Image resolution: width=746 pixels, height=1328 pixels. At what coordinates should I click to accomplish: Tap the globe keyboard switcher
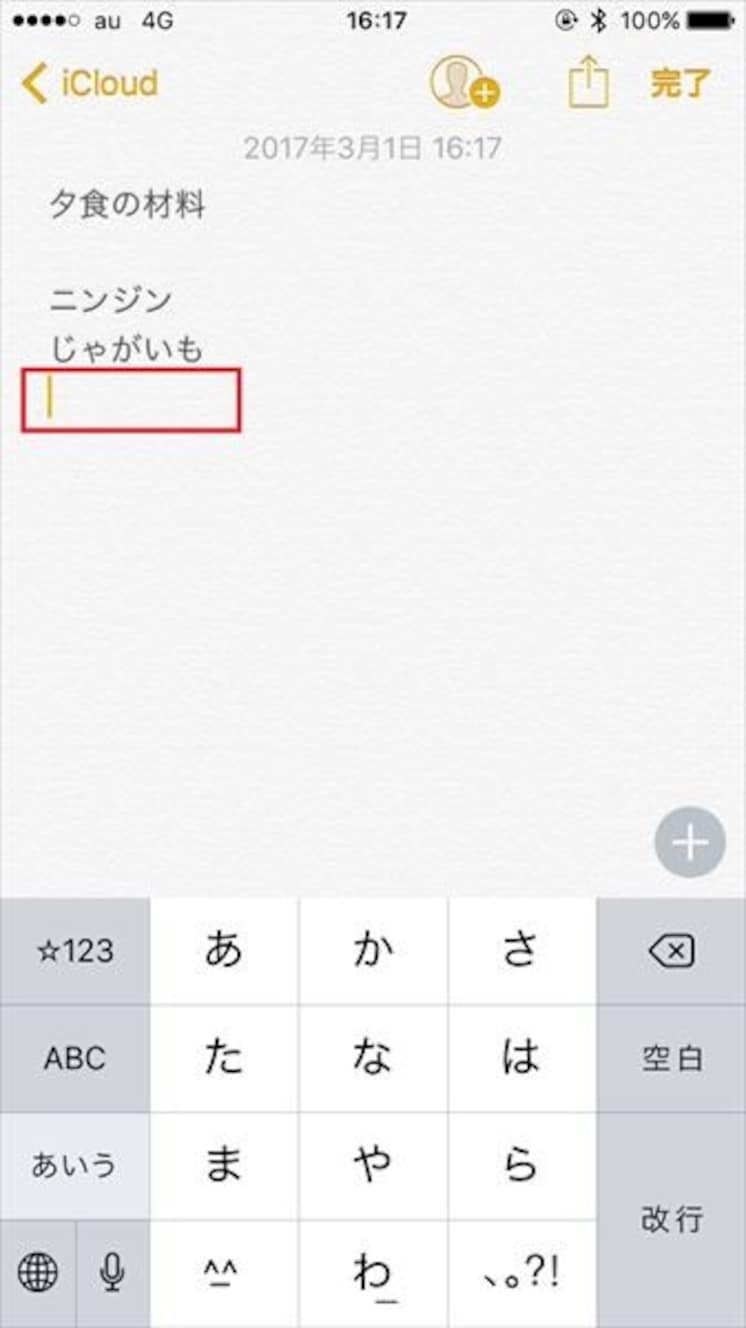click(37, 1273)
